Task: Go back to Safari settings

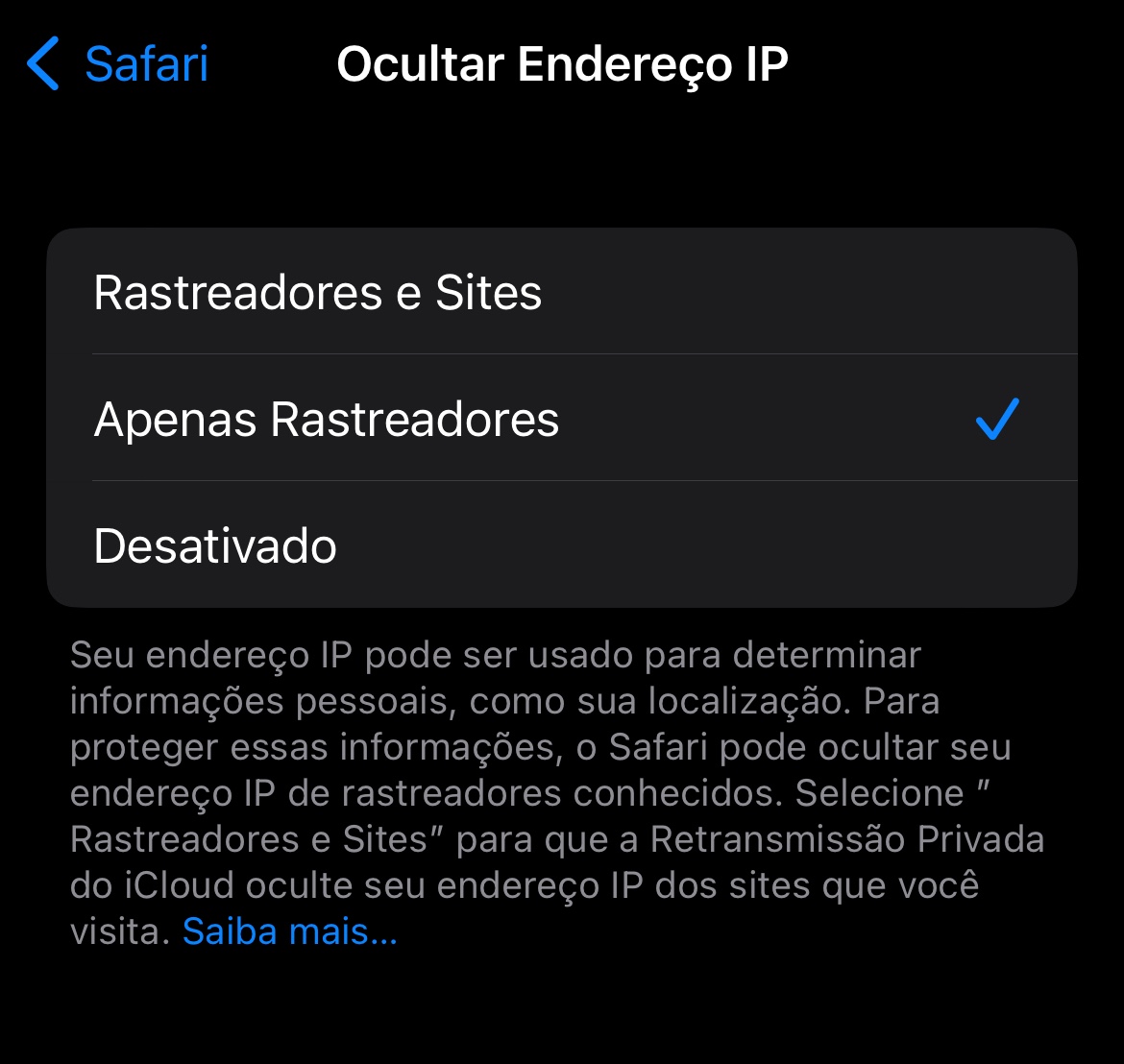Action: point(119,64)
